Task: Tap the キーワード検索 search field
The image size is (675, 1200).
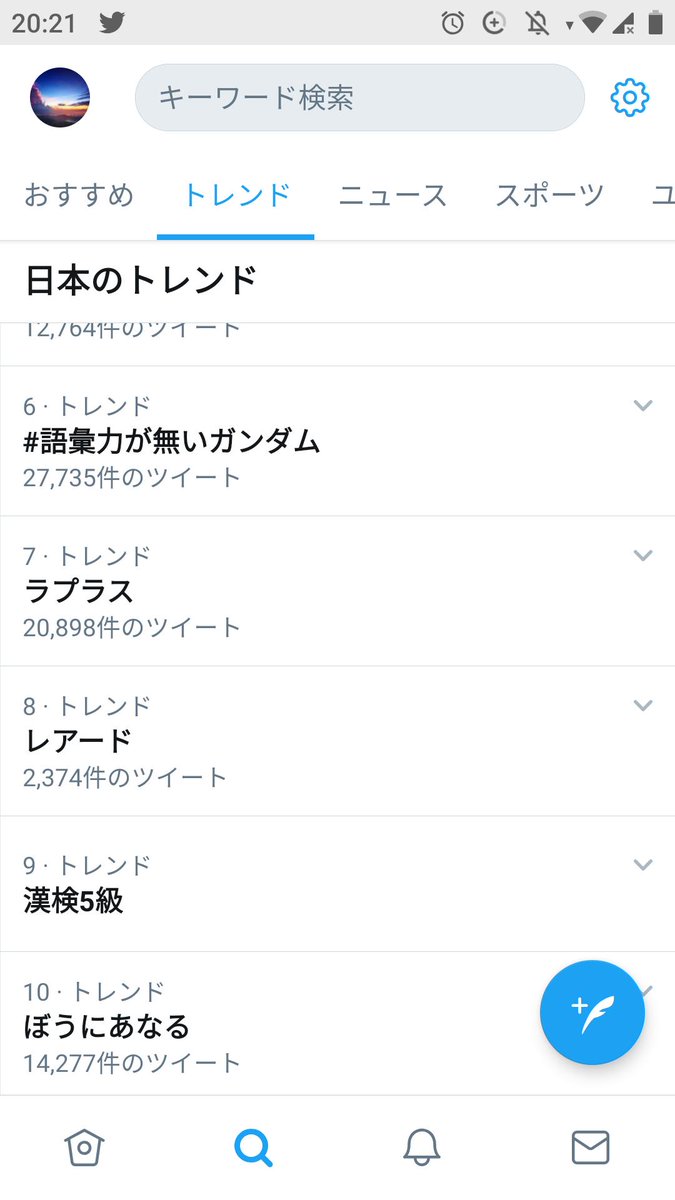Action: tap(359, 98)
